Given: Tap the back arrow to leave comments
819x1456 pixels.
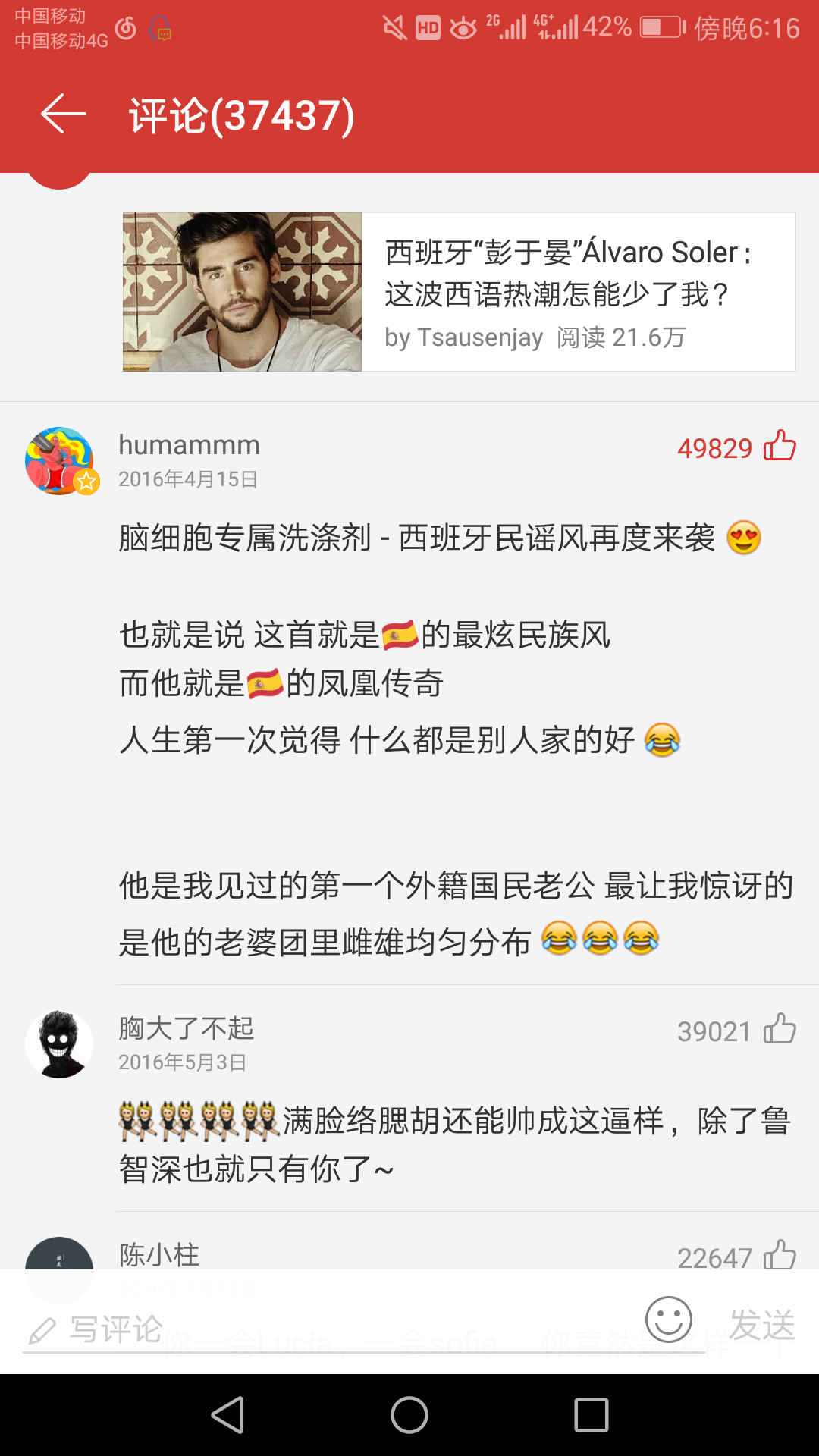Looking at the screenshot, I should [x=61, y=115].
